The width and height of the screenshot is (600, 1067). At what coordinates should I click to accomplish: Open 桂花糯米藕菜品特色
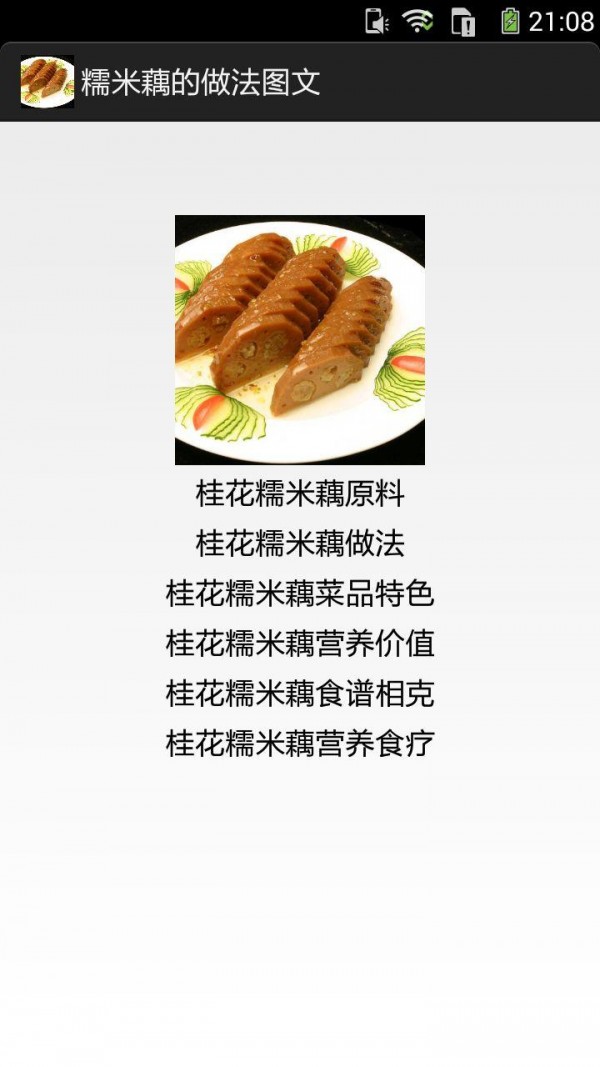click(300, 594)
